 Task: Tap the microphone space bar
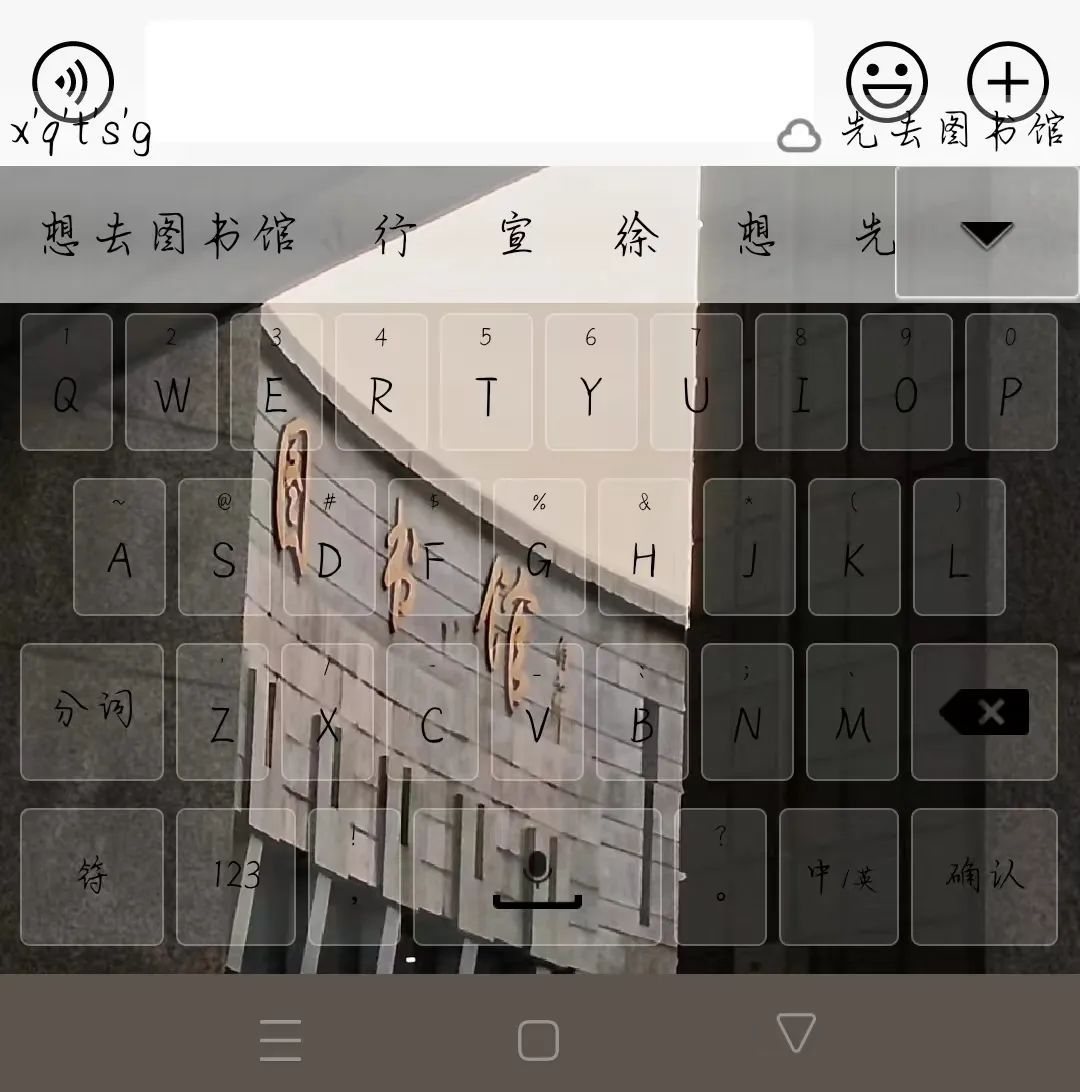tap(537, 877)
